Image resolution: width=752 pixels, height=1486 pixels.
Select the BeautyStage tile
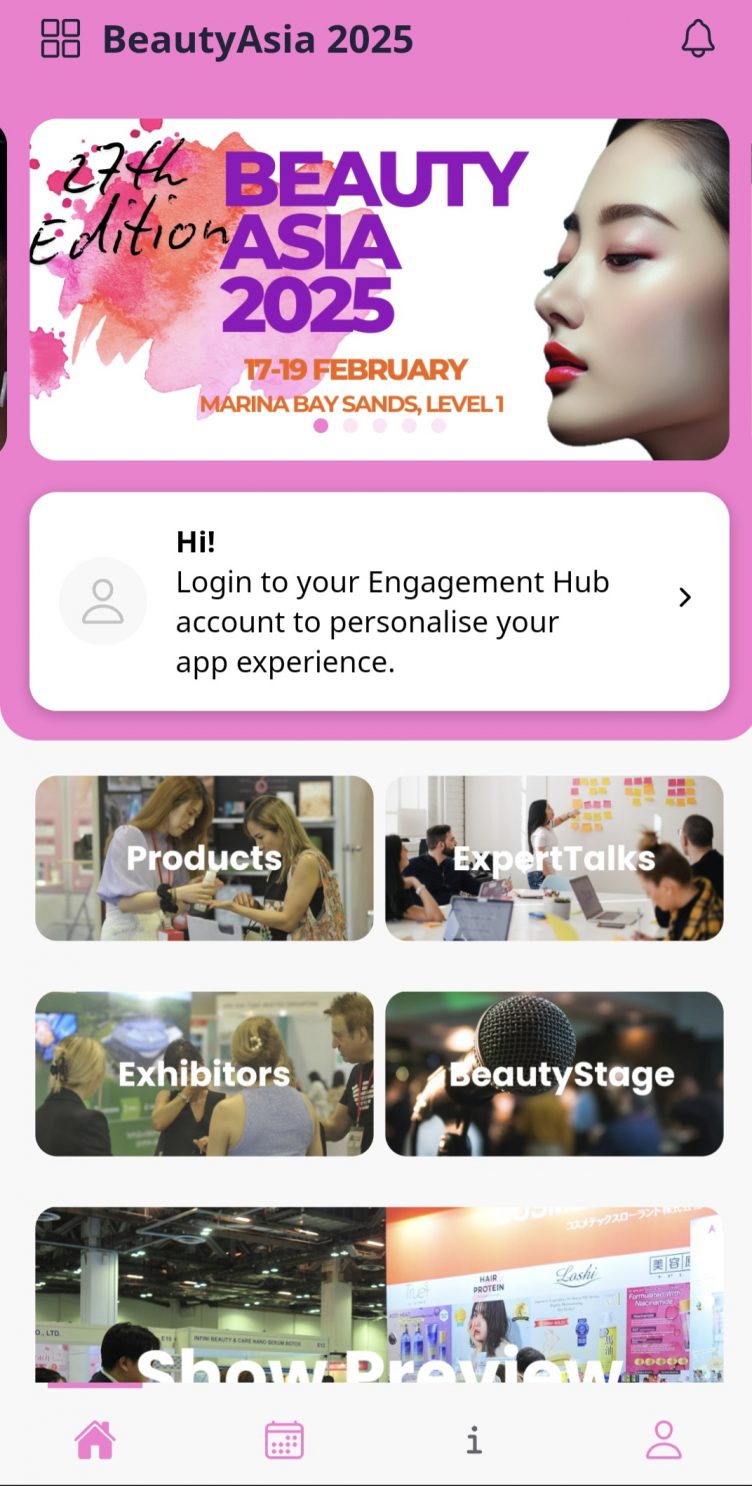[x=554, y=1074]
